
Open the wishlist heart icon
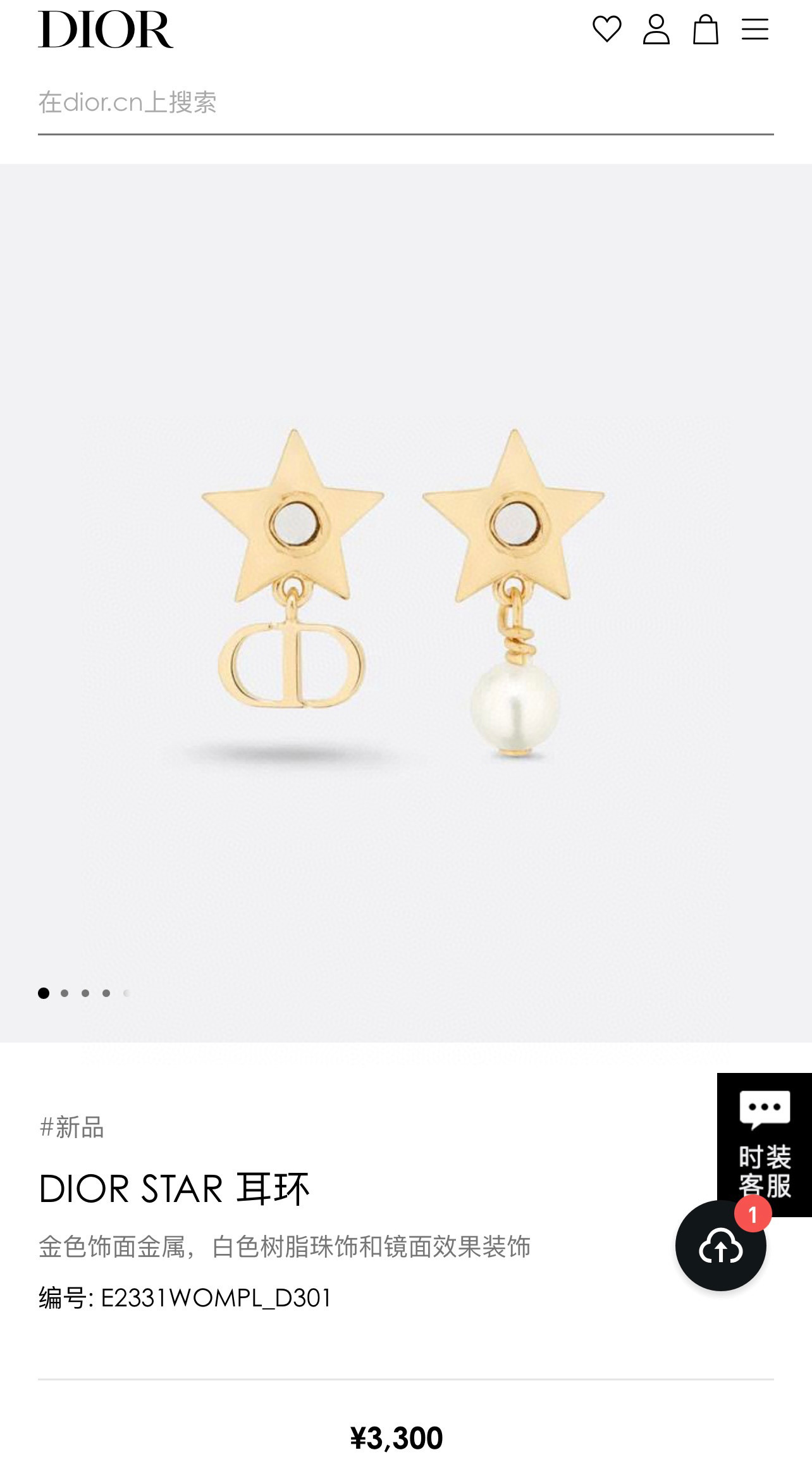click(606, 29)
